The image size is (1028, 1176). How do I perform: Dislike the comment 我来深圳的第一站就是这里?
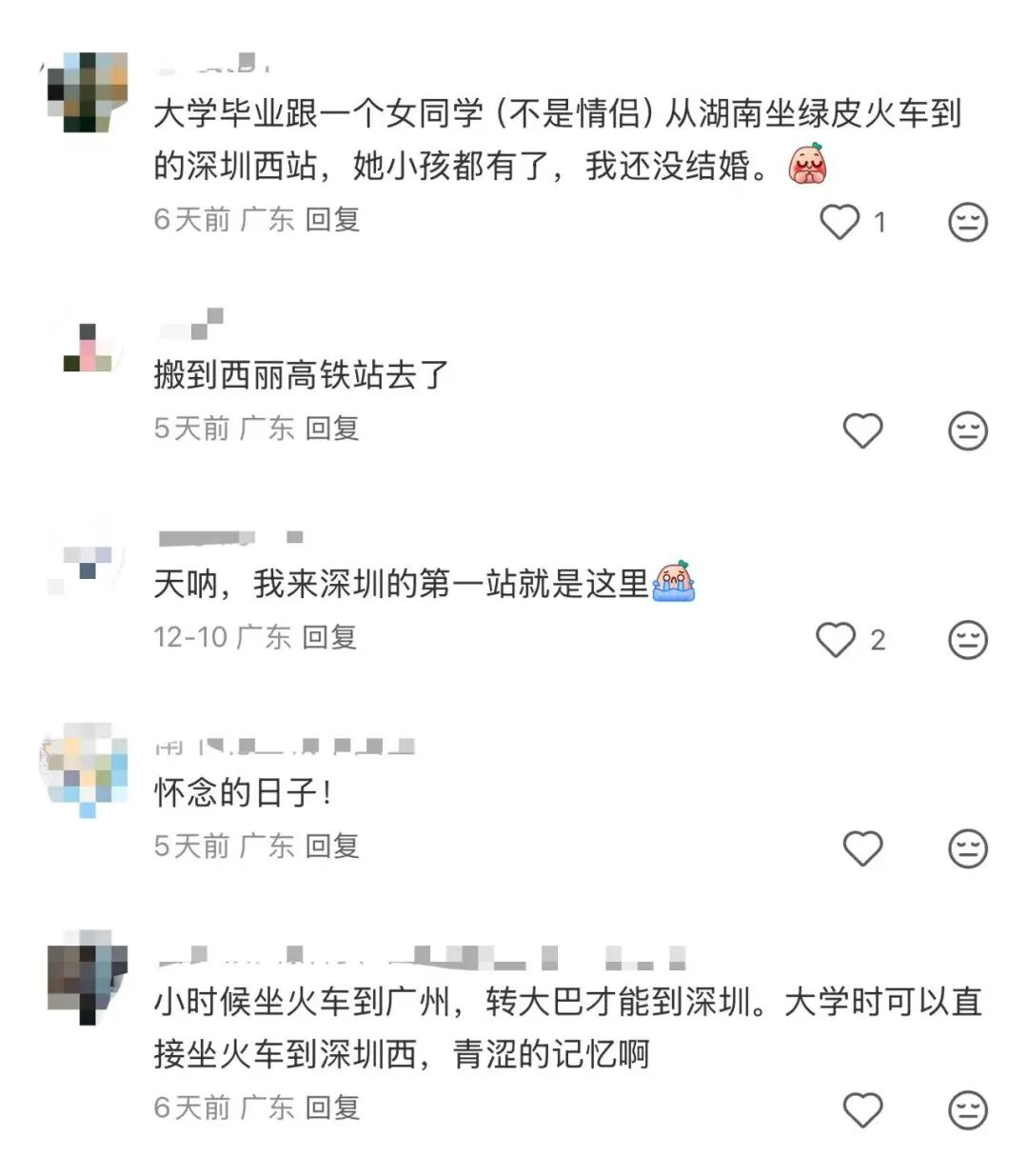click(x=968, y=639)
